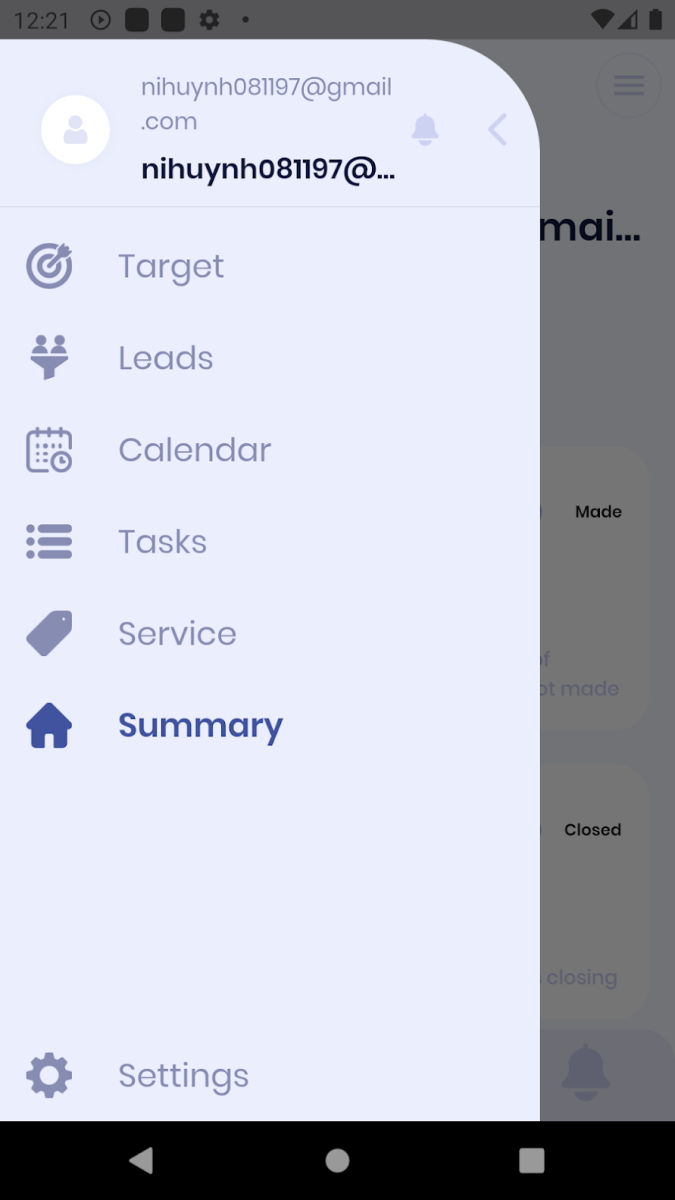The width and height of the screenshot is (675, 1200).
Task: Go to Leads
Action: (165, 358)
